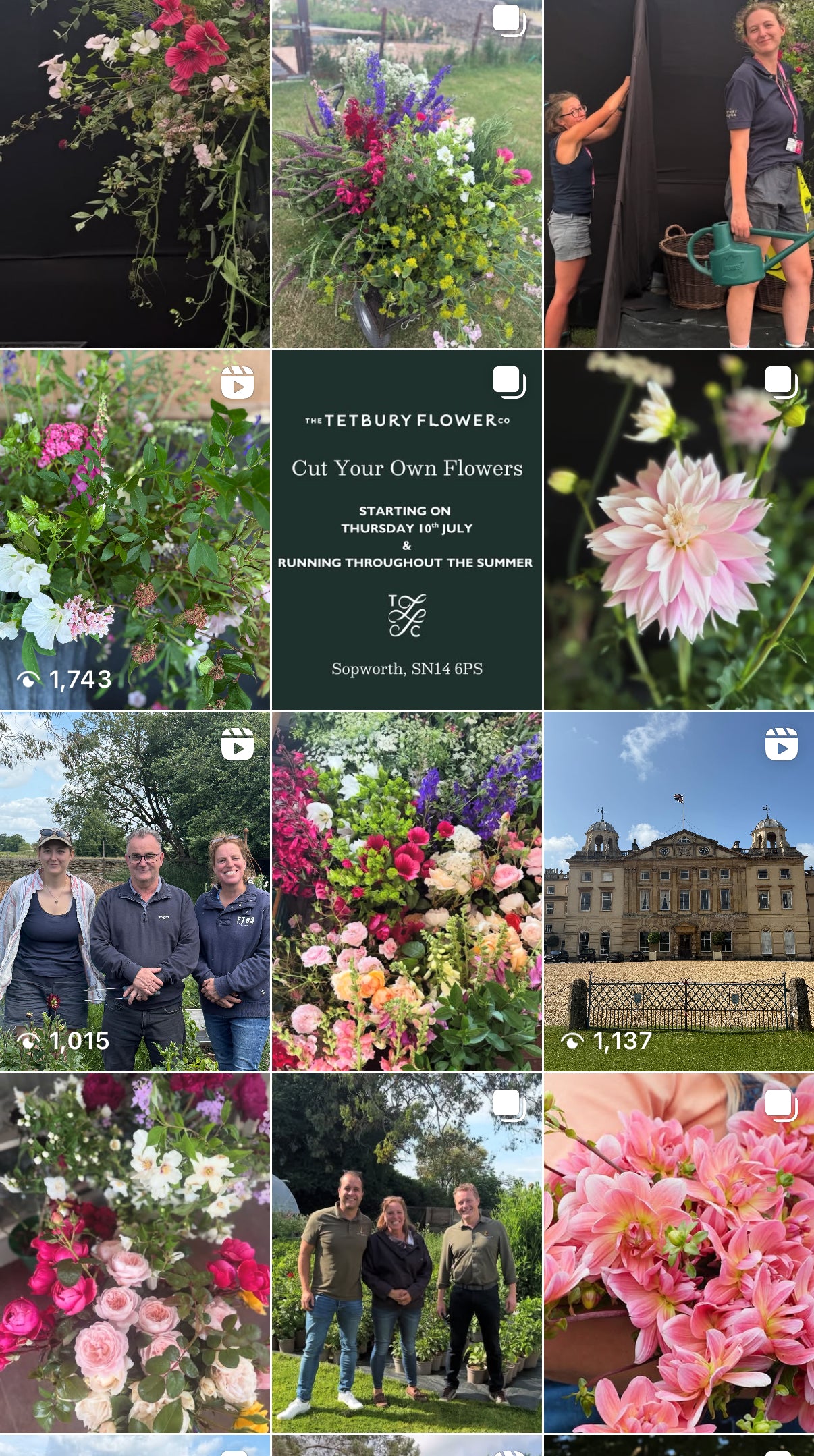Viewport: 814px width, 1456px height.
Task: Open the pink and white roses post
Action: pos(134,1253)
